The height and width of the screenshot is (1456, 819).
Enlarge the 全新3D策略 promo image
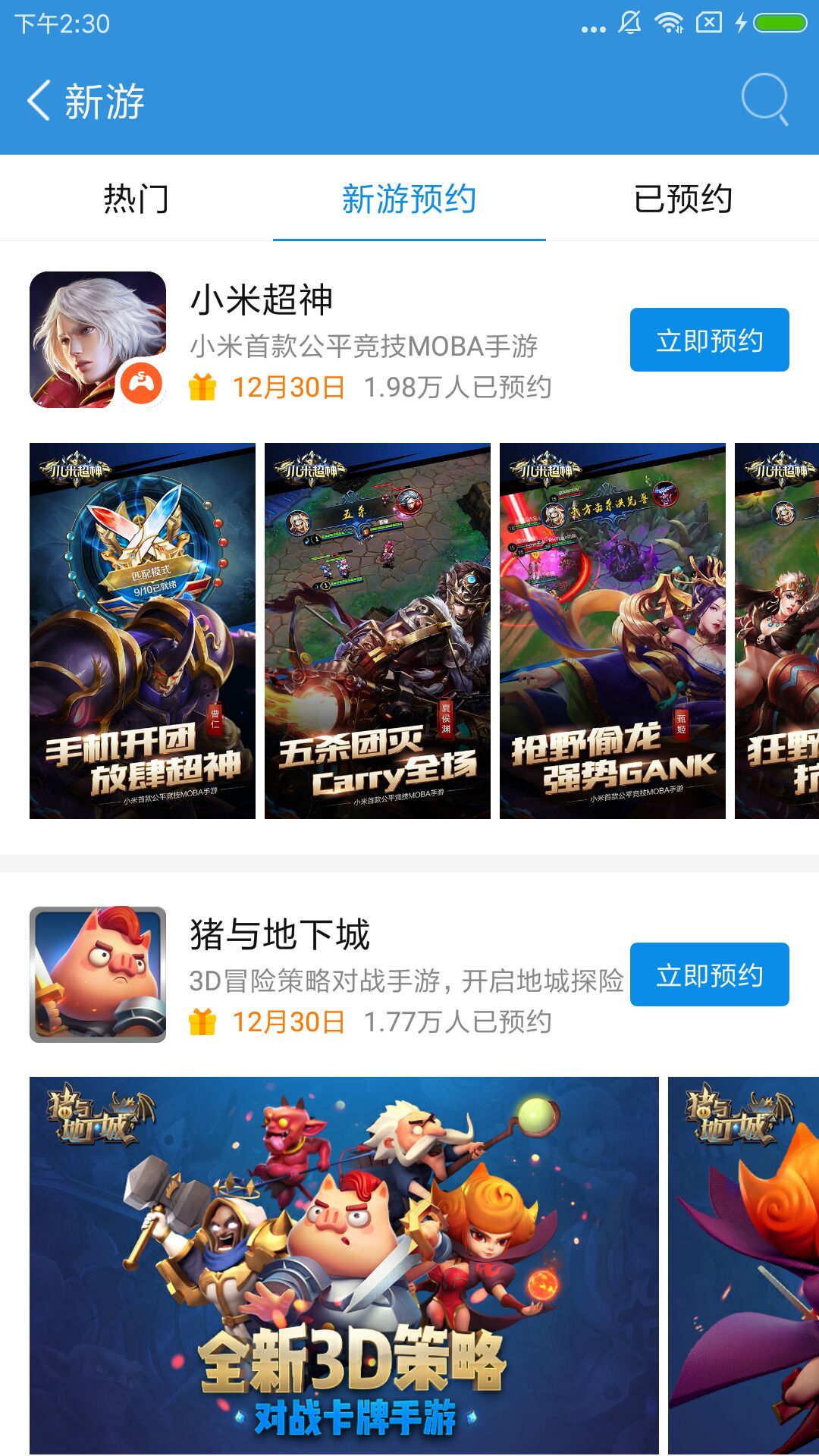pyautogui.click(x=344, y=1265)
